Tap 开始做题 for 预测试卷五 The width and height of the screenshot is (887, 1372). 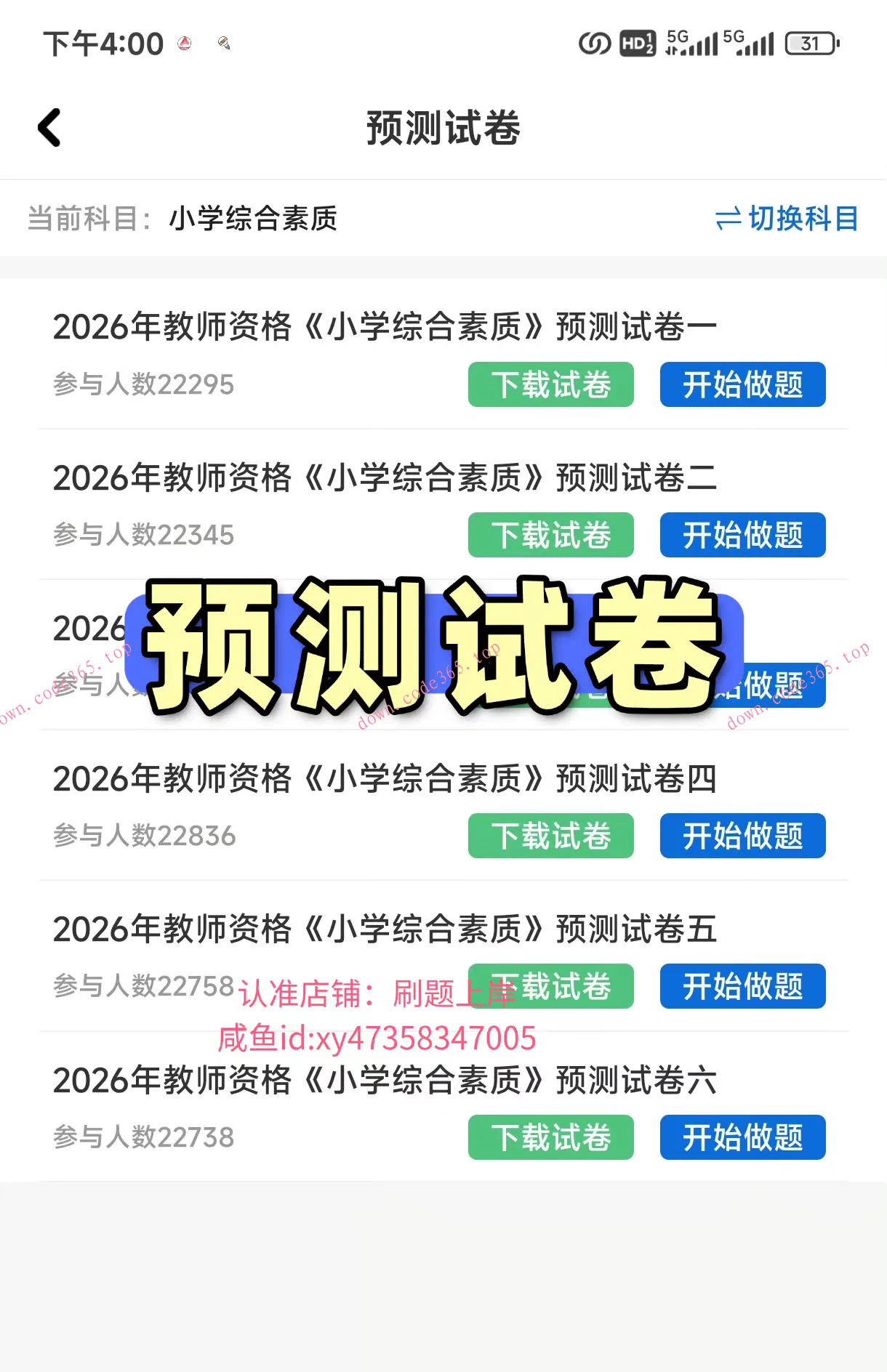[x=742, y=986]
